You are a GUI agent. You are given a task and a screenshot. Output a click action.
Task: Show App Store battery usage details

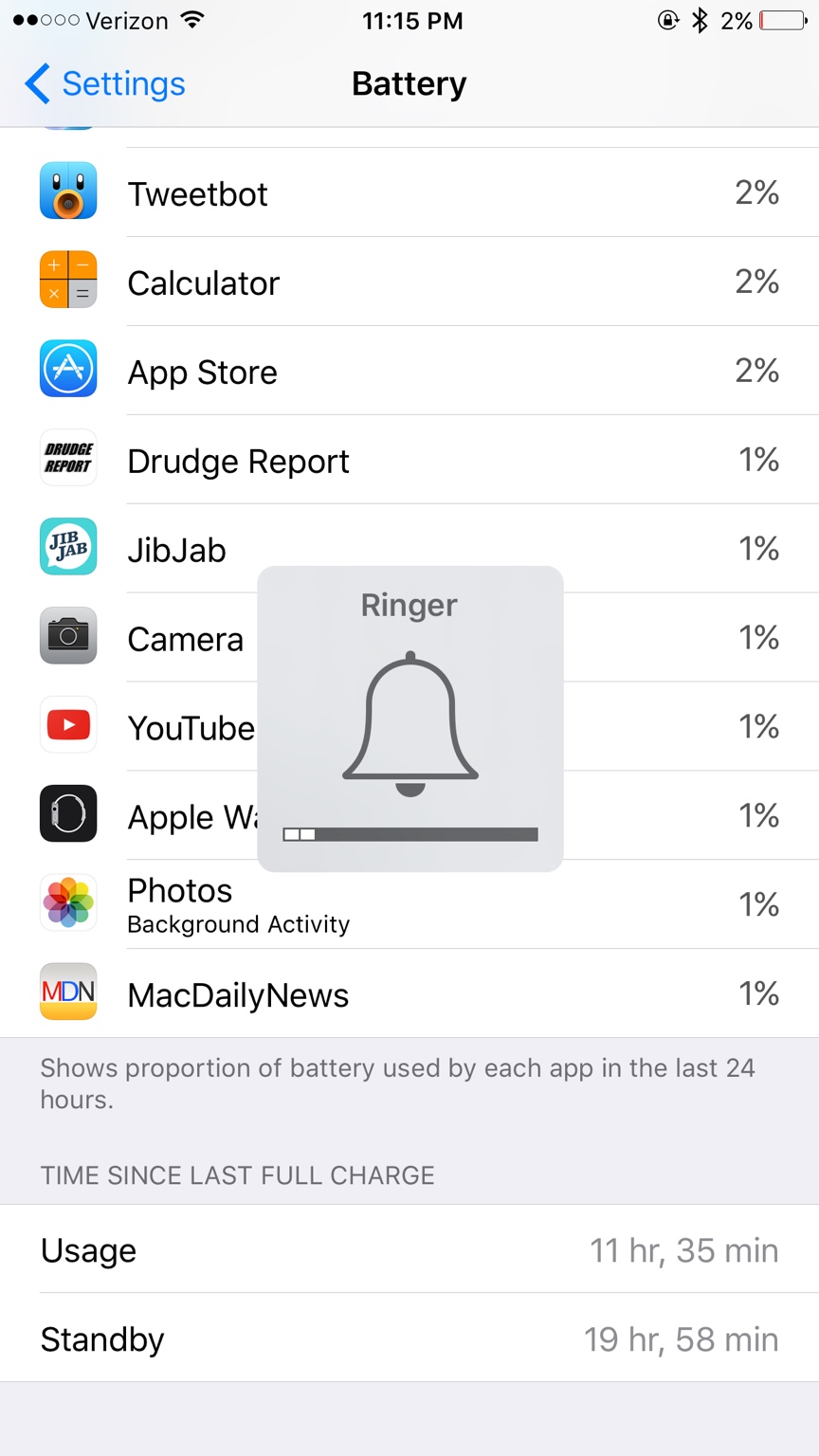(x=409, y=371)
